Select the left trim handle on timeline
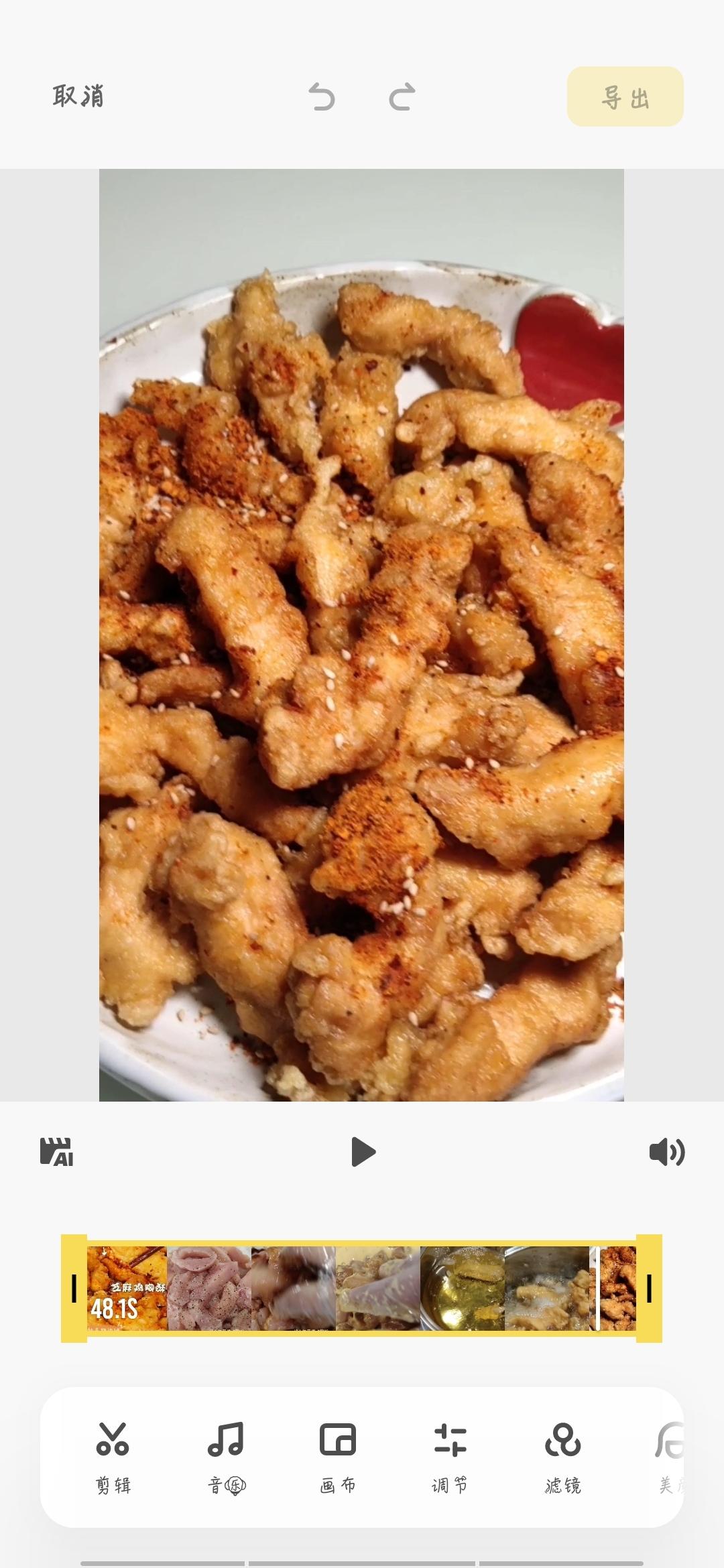Image resolution: width=724 pixels, height=1568 pixels. [74, 1288]
